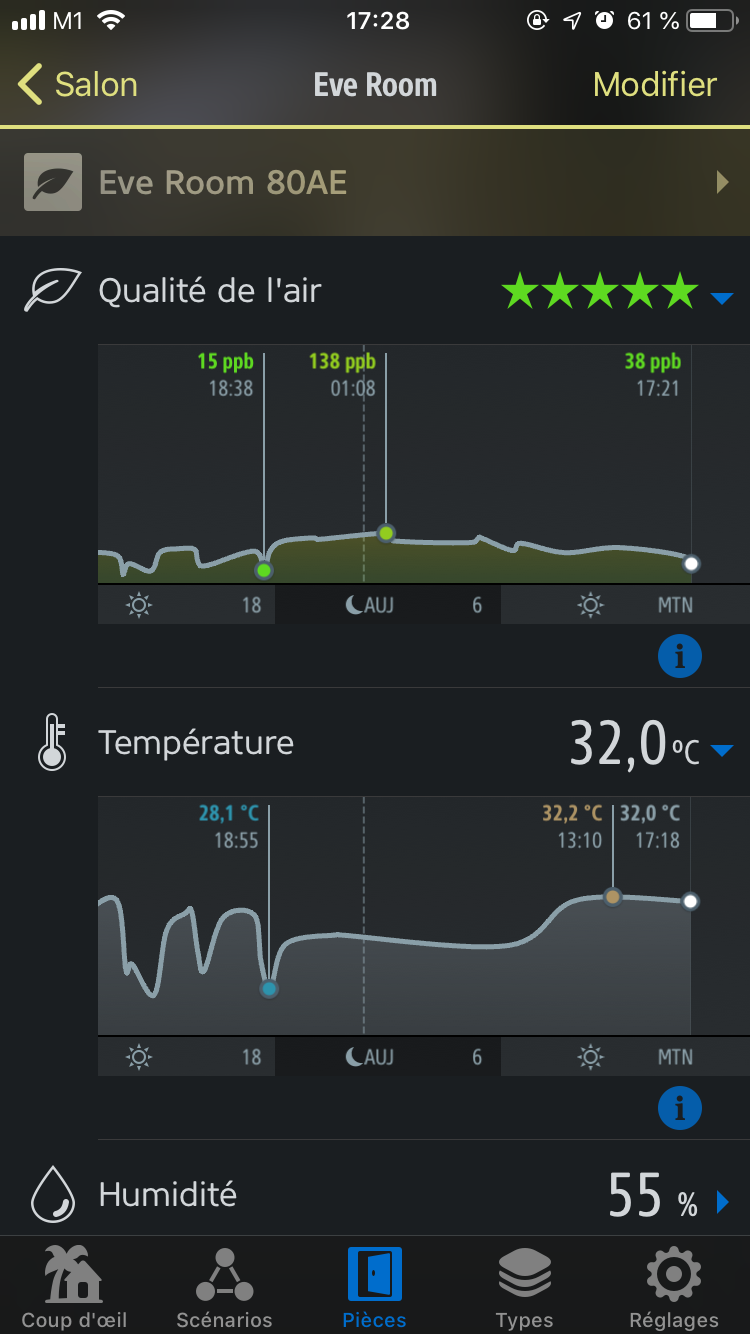Open air quality info button
The width and height of the screenshot is (750, 1334).
click(x=680, y=657)
